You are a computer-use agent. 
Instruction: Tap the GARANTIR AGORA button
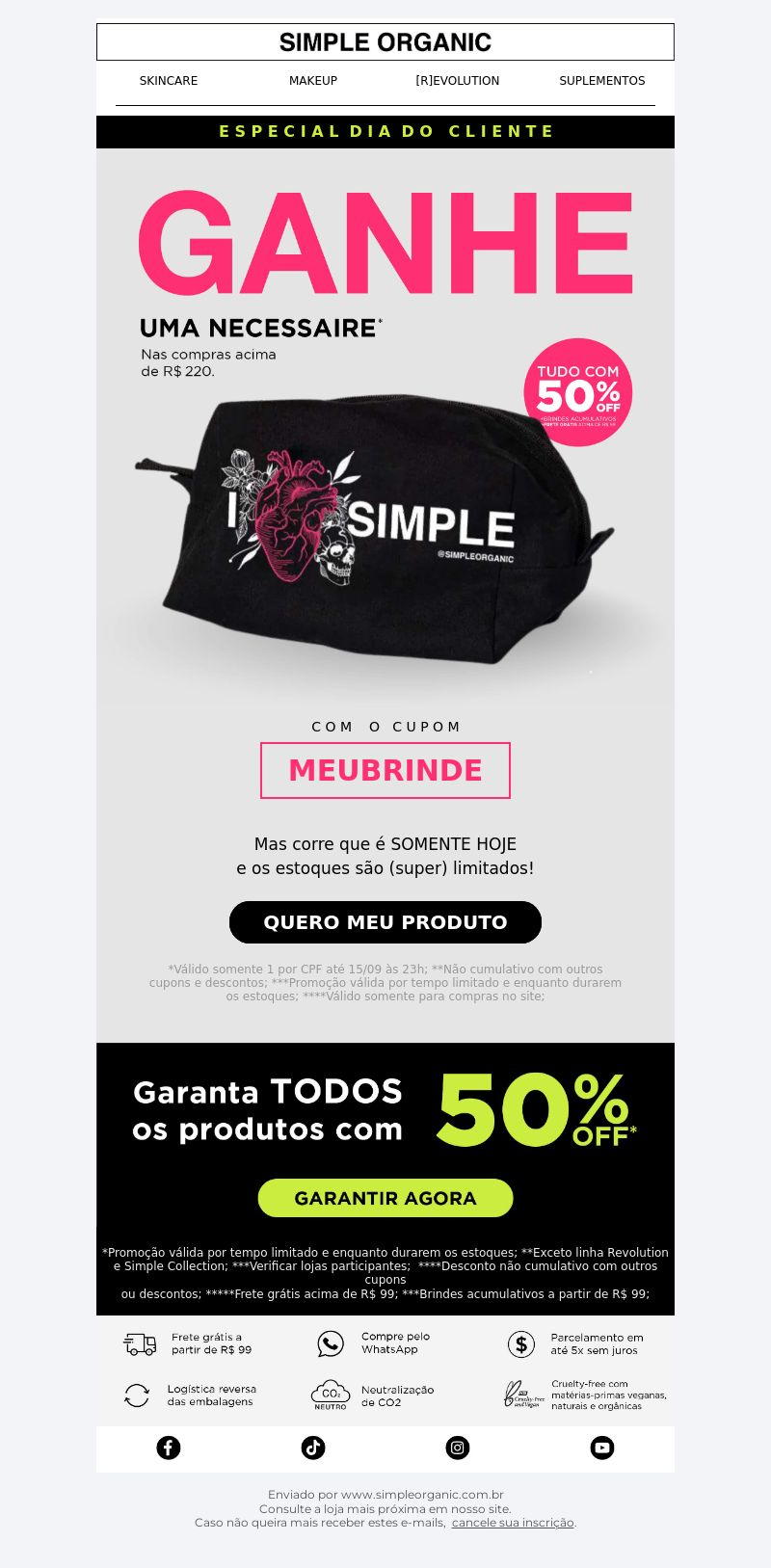point(385,1198)
